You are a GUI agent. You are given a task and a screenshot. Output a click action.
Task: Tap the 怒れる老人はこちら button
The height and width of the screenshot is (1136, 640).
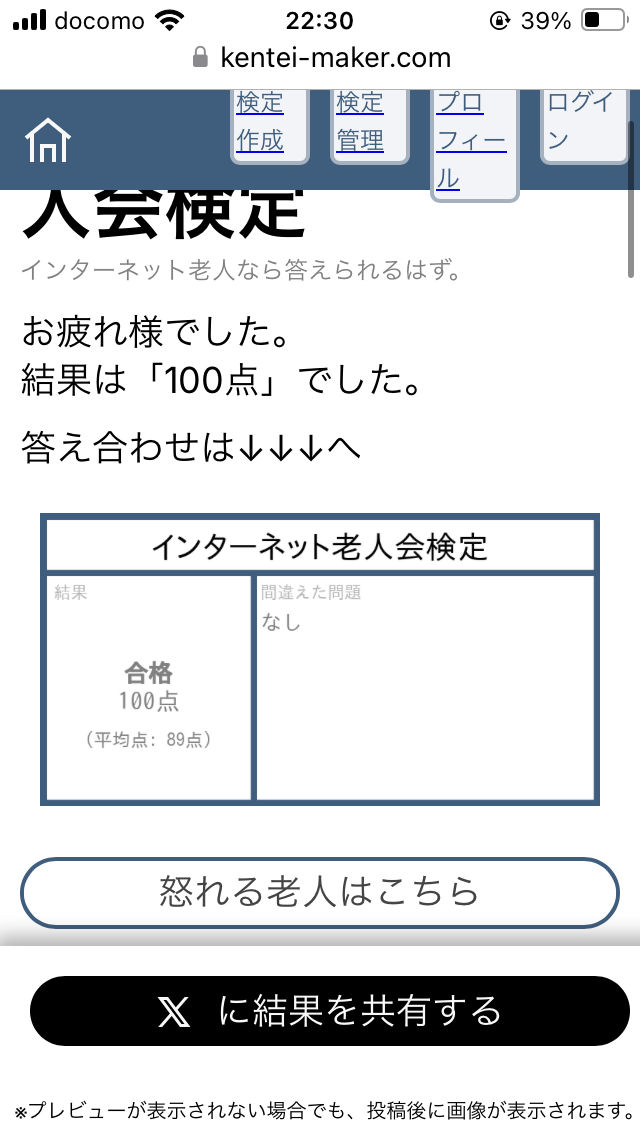(320, 891)
